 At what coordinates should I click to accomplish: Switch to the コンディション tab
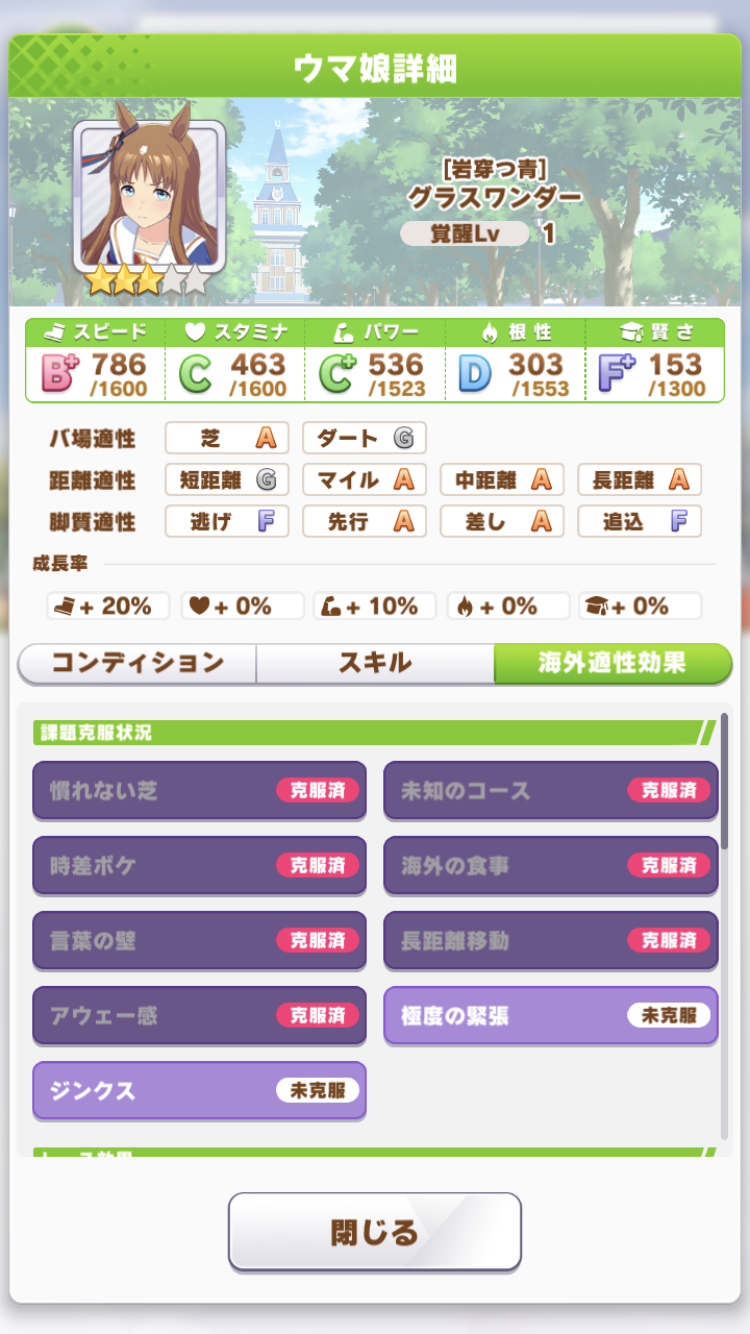(137, 663)
